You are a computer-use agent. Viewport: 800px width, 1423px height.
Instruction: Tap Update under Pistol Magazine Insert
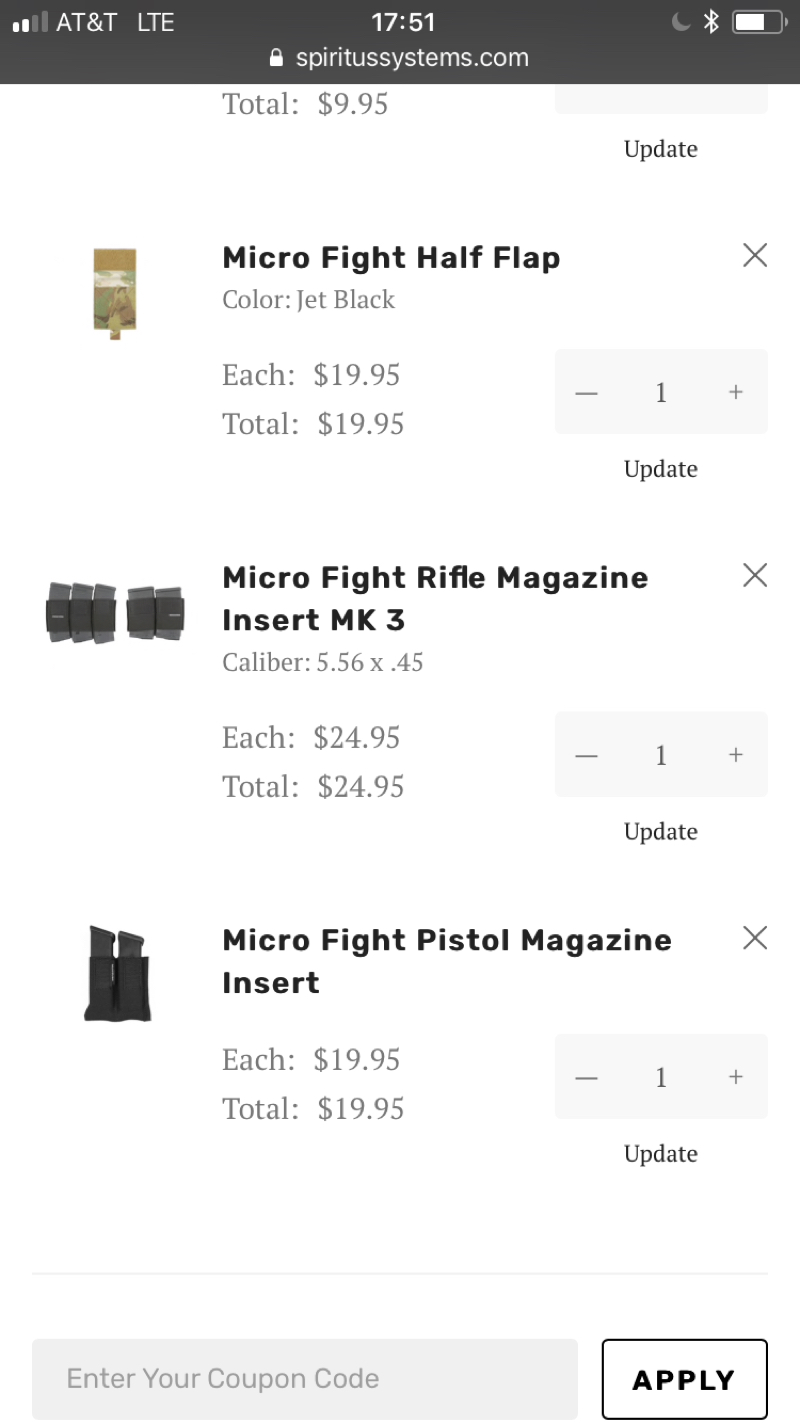pyautogui.click(x=660, y=1154)
